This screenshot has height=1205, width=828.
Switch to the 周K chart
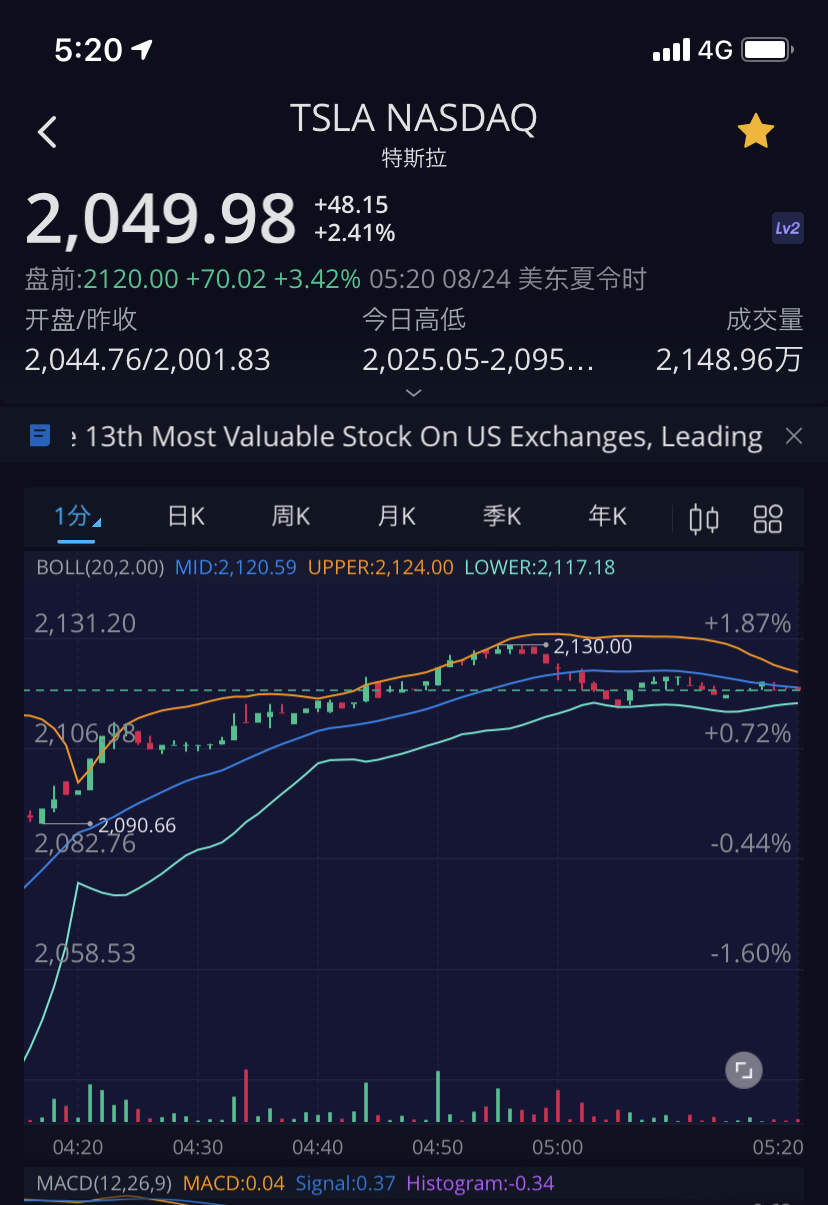tap(291, 517)
